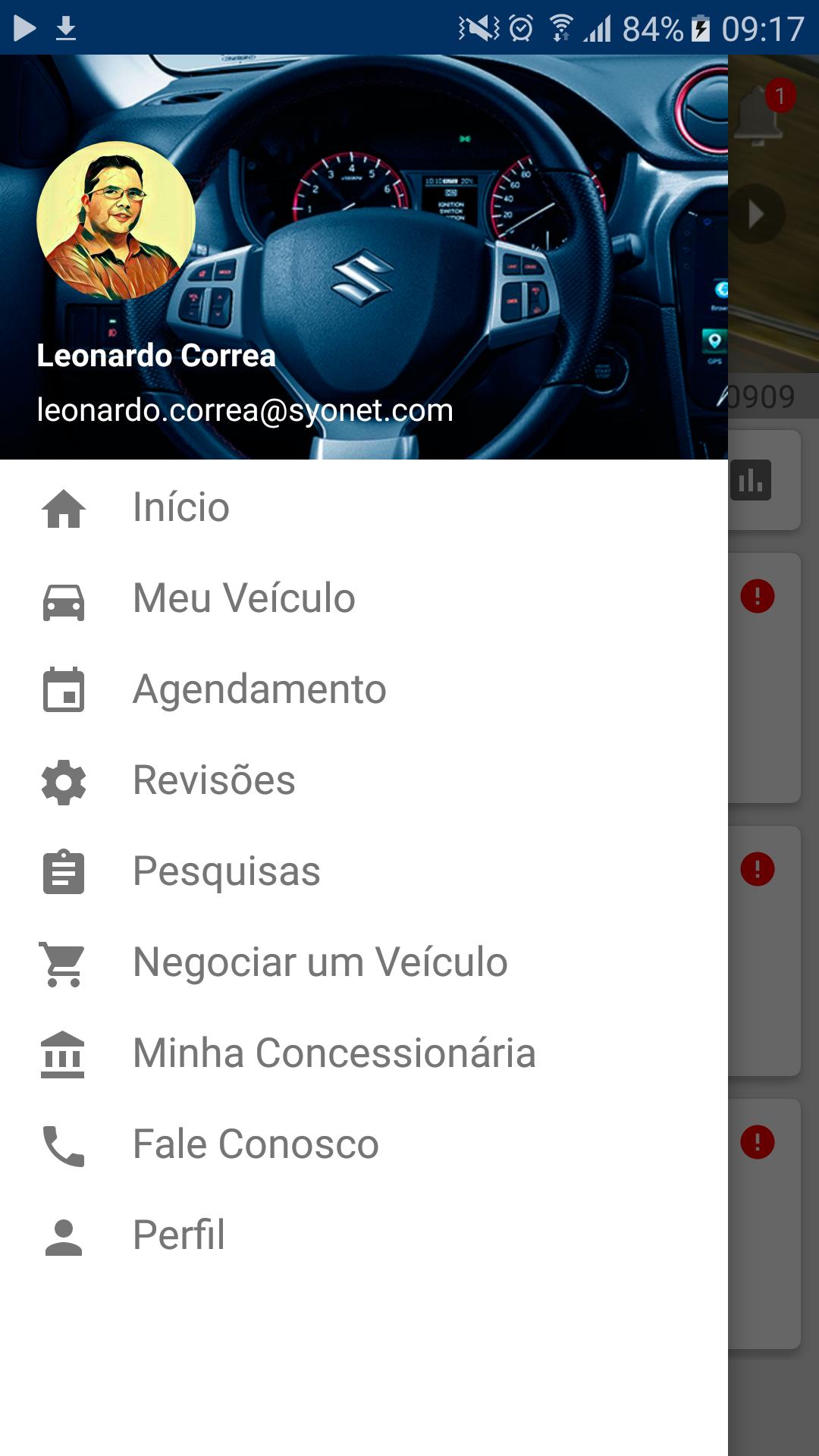Open Fale Conosco contact option
Viewport: 819px width, 1456px height.
point(256,1144)
